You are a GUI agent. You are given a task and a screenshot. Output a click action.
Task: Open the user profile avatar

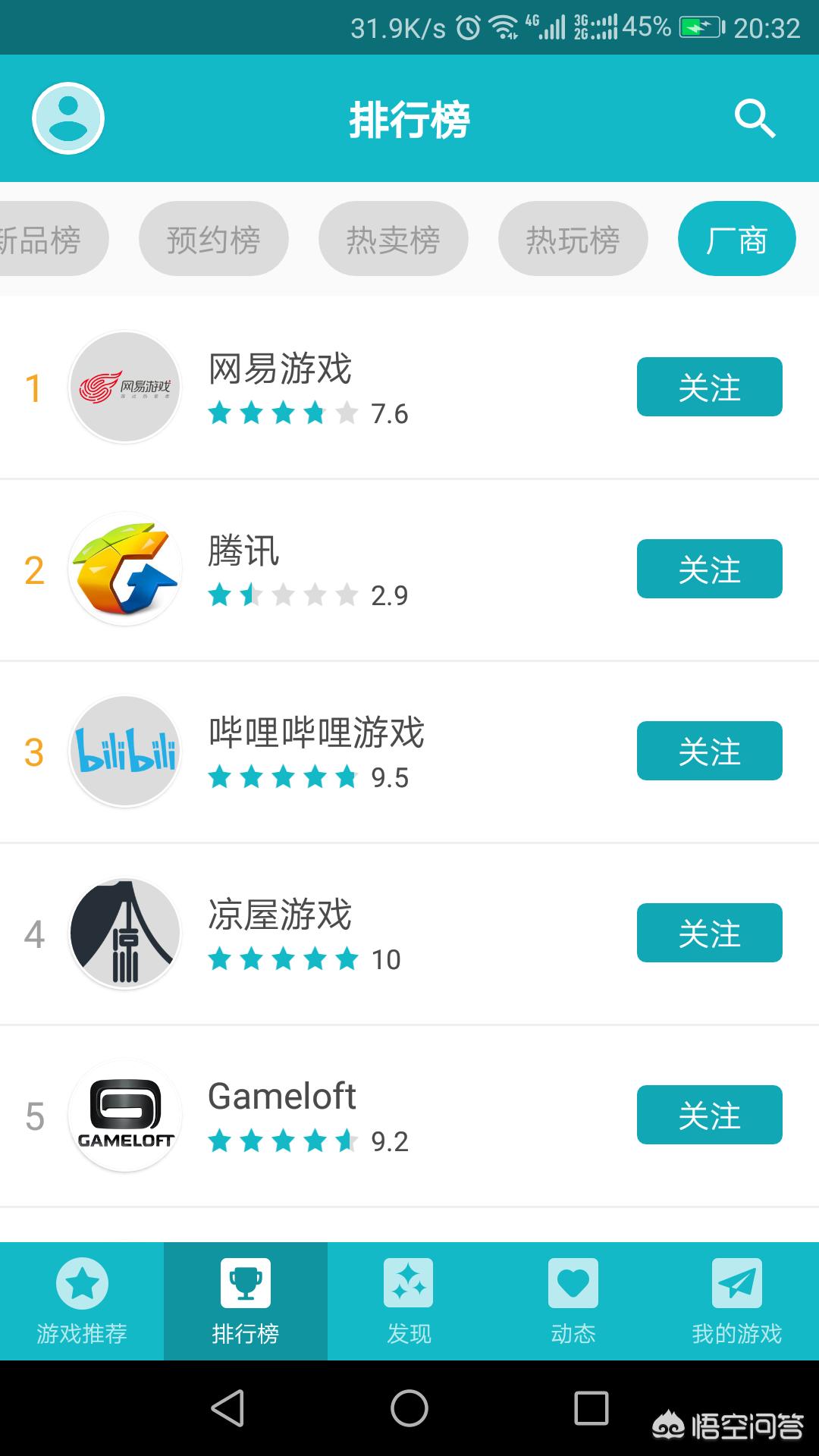pos(68,118)
